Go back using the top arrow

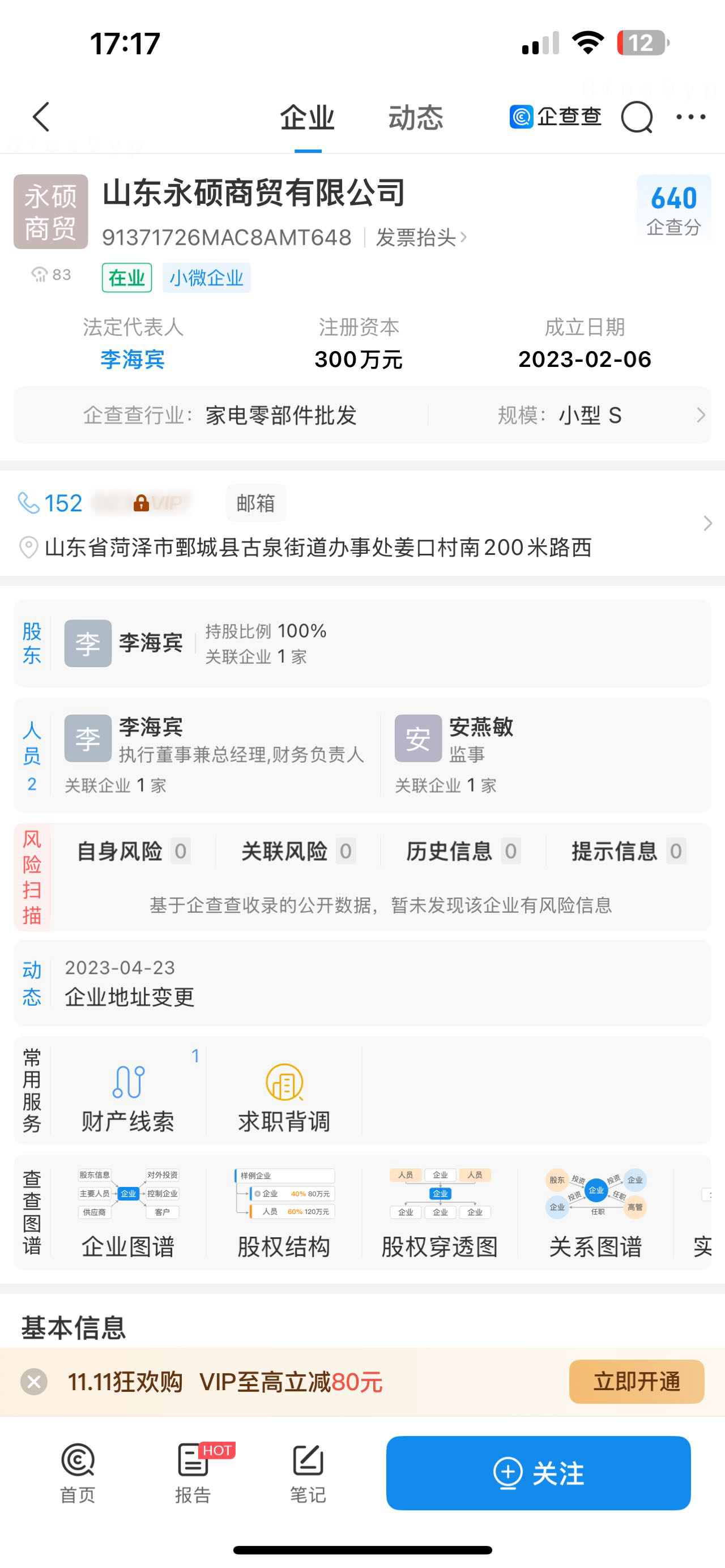[41, 117]
